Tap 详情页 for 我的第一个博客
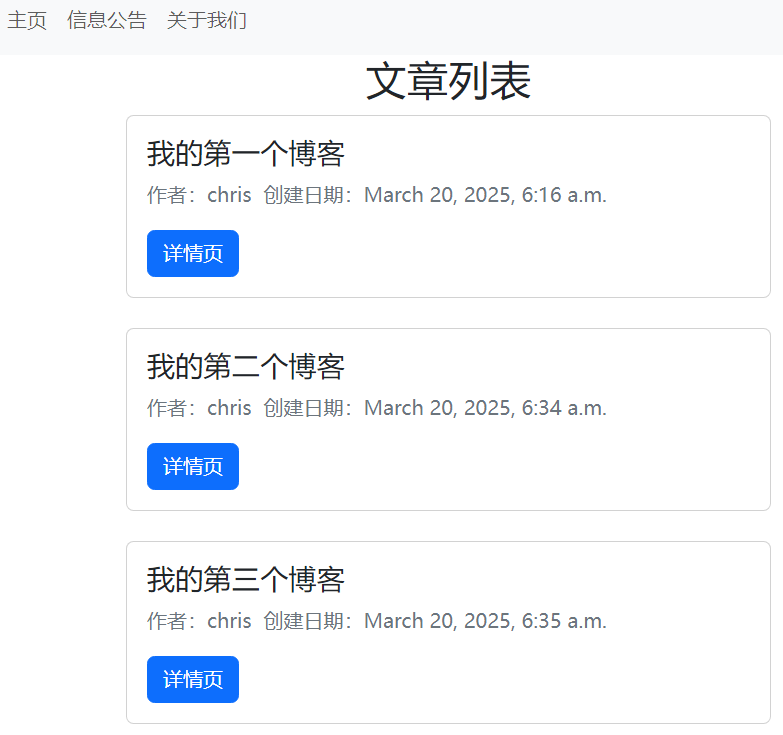The width and height of the screenshot is (783, 735). click(192, 253)
